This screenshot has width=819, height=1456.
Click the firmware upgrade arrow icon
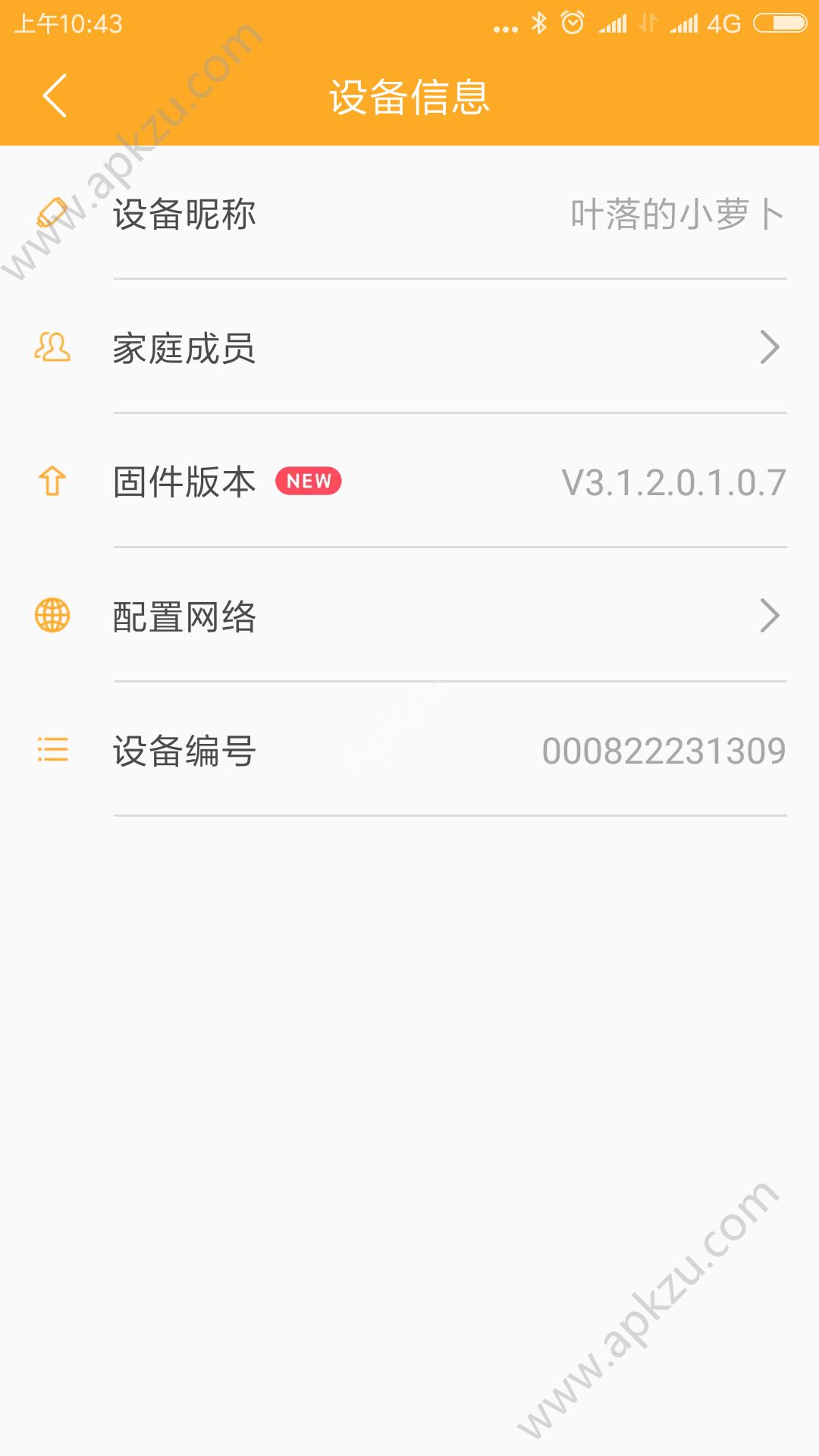point(51,482)
